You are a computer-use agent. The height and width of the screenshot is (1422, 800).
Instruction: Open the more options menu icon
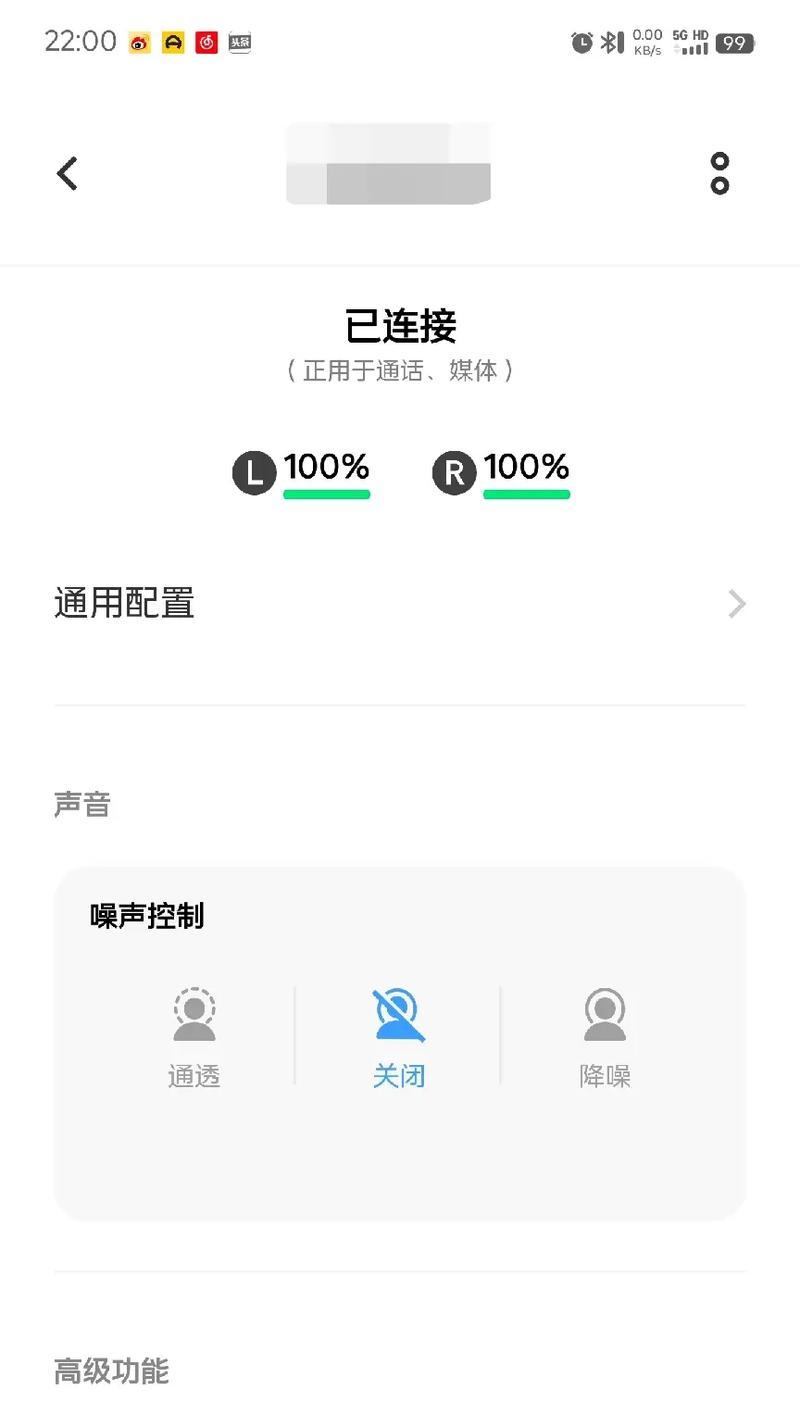720,173
